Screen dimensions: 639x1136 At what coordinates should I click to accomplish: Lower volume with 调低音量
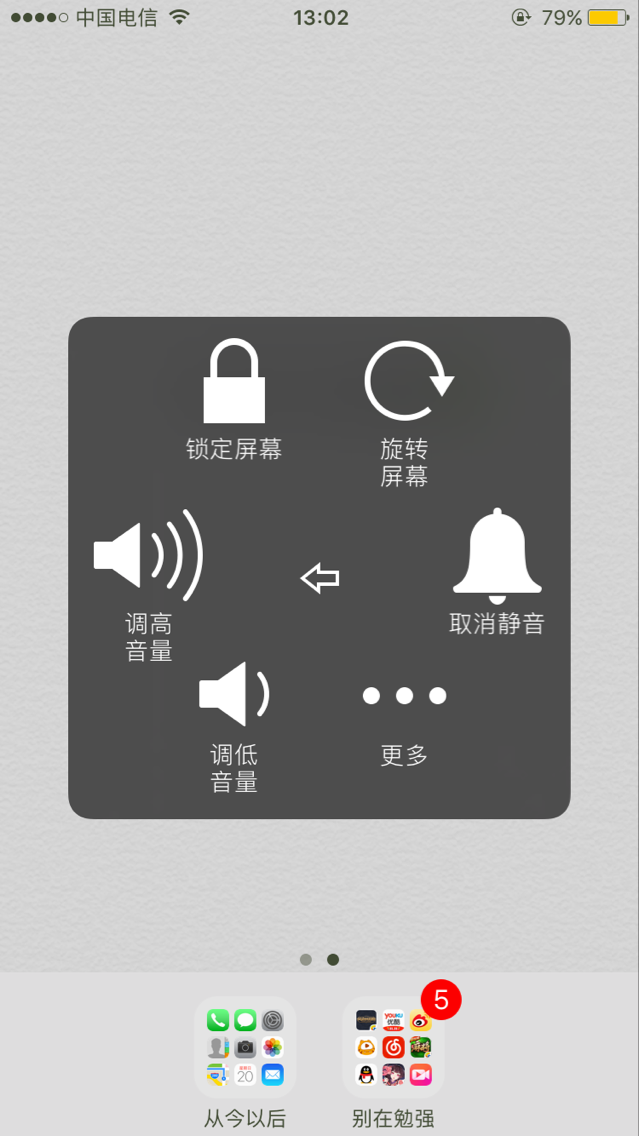point(234,727)
